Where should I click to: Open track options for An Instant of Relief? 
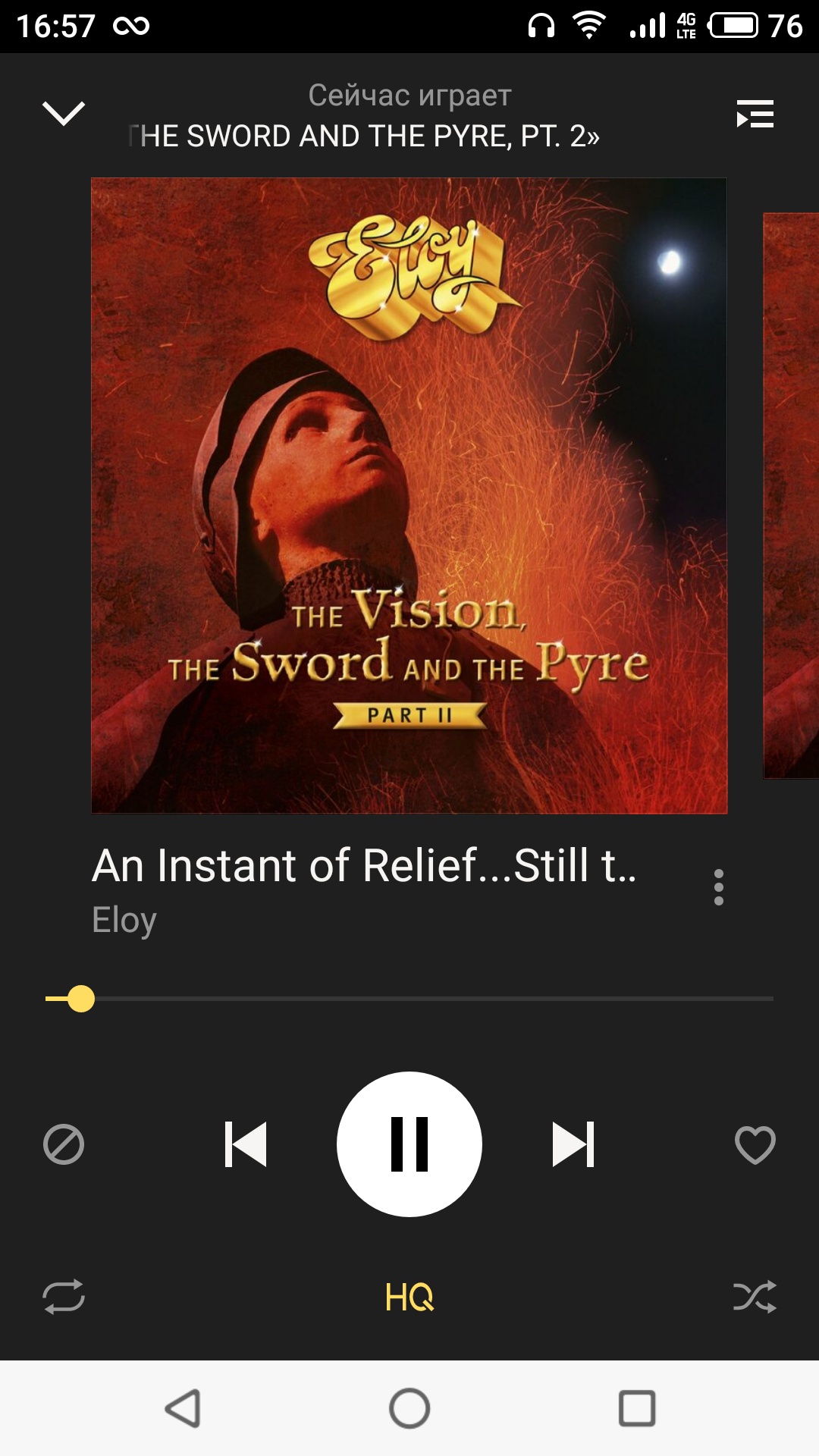pos(718,886)
